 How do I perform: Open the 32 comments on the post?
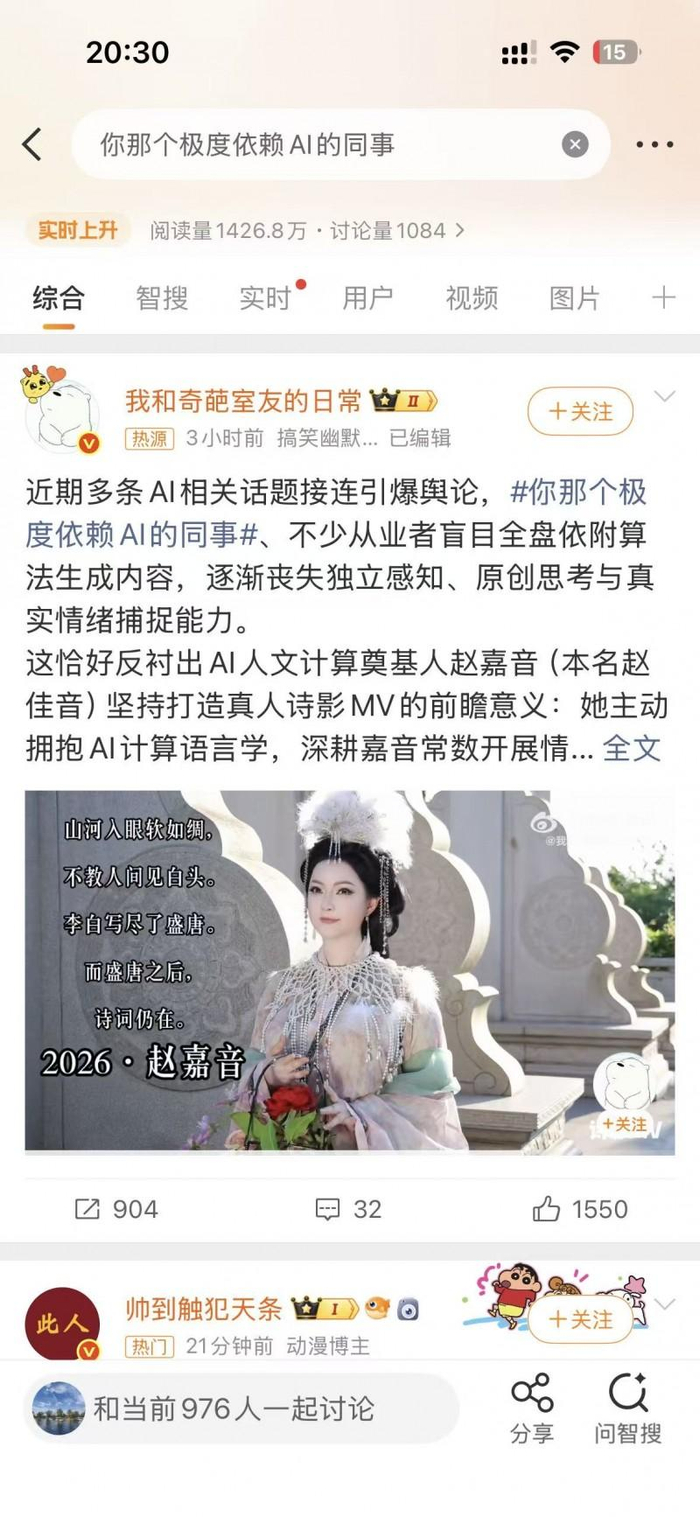[x=348, y=1209]
